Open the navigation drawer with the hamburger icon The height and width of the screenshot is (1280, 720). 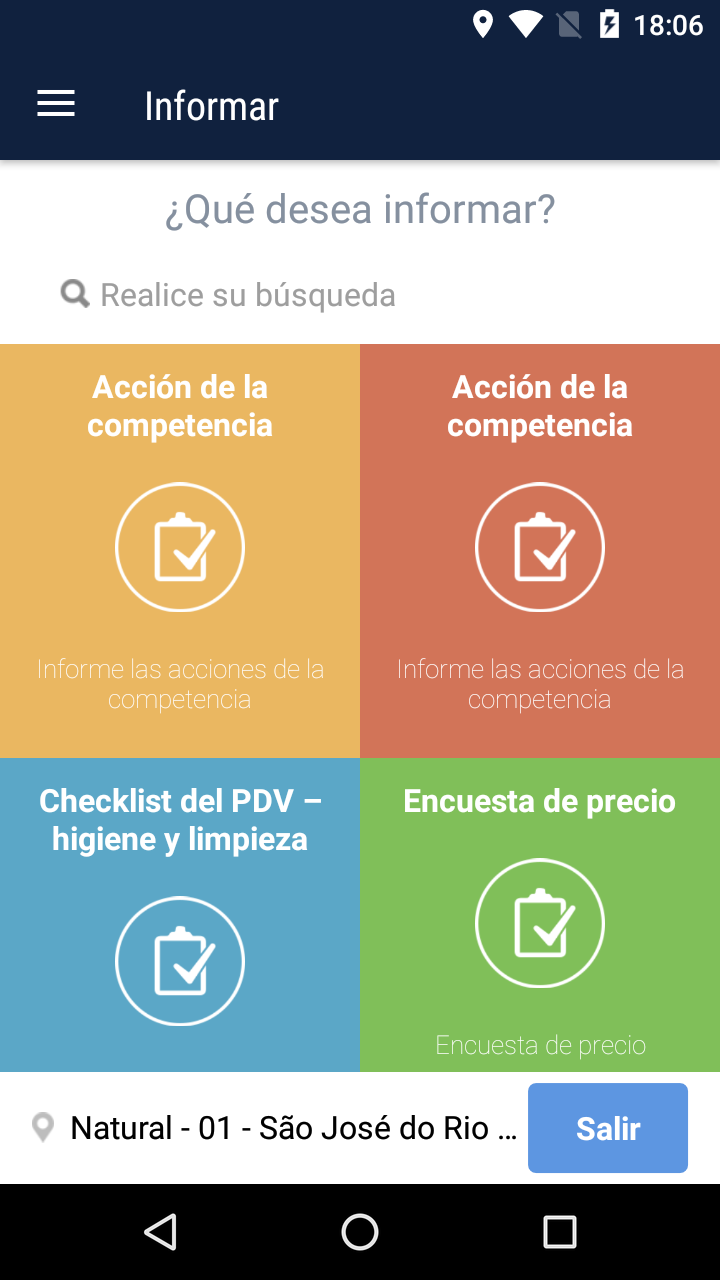pyautogui.click(x=55, y=103)
